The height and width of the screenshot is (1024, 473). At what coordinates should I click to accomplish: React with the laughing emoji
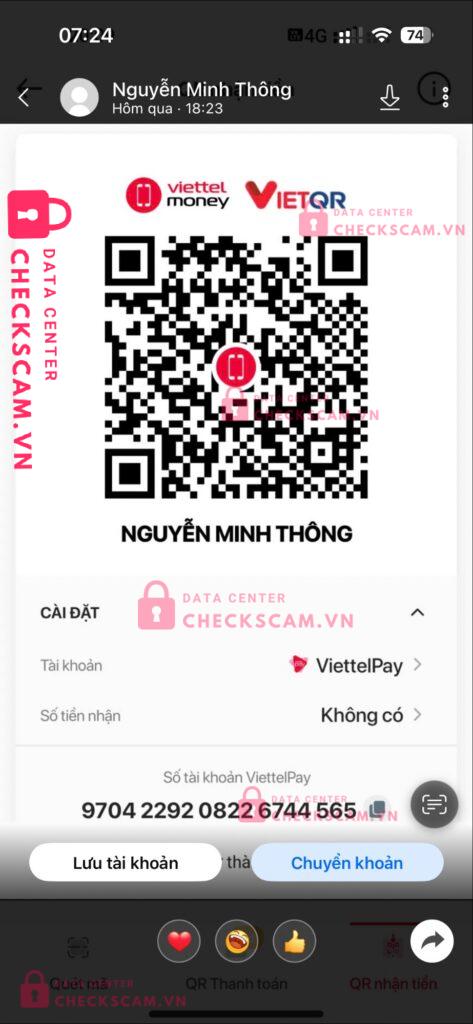pyautogui.click(x=236, y=941)
